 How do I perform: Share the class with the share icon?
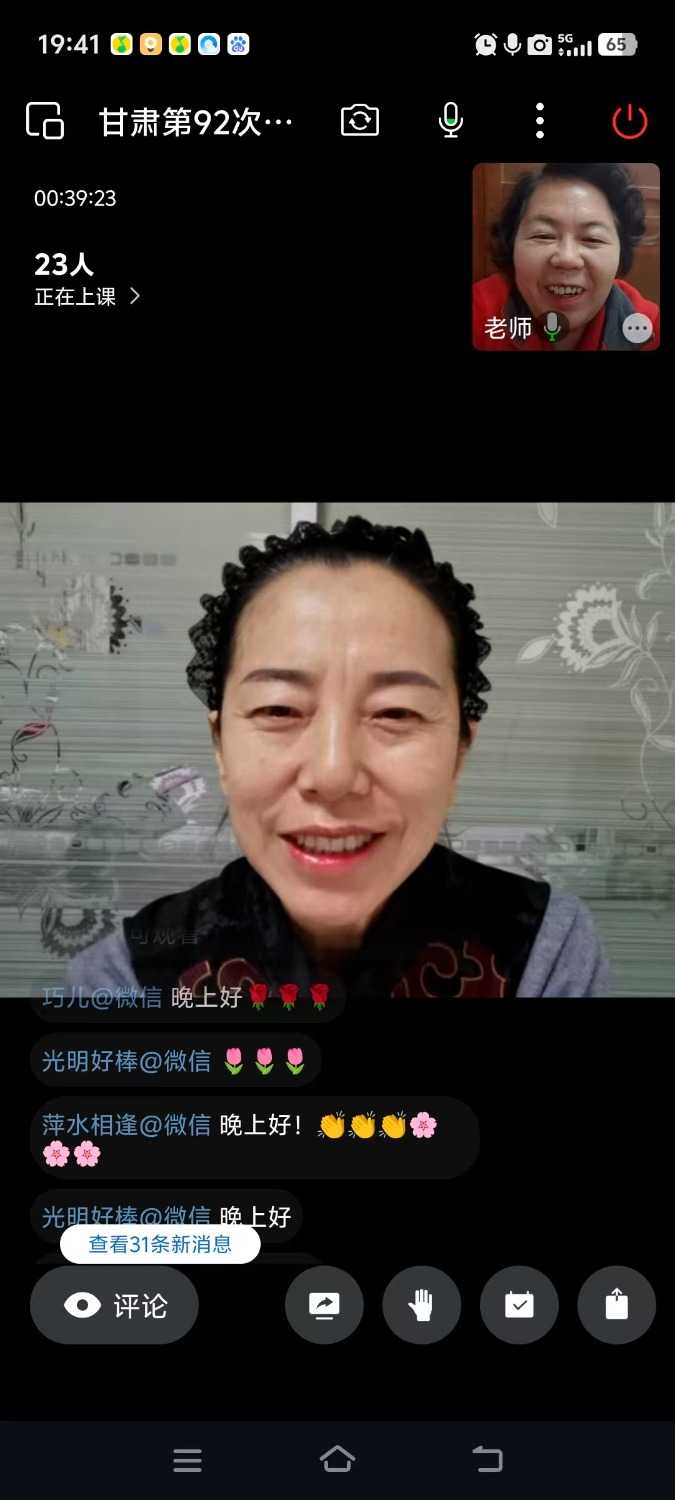coord(616,1305)
